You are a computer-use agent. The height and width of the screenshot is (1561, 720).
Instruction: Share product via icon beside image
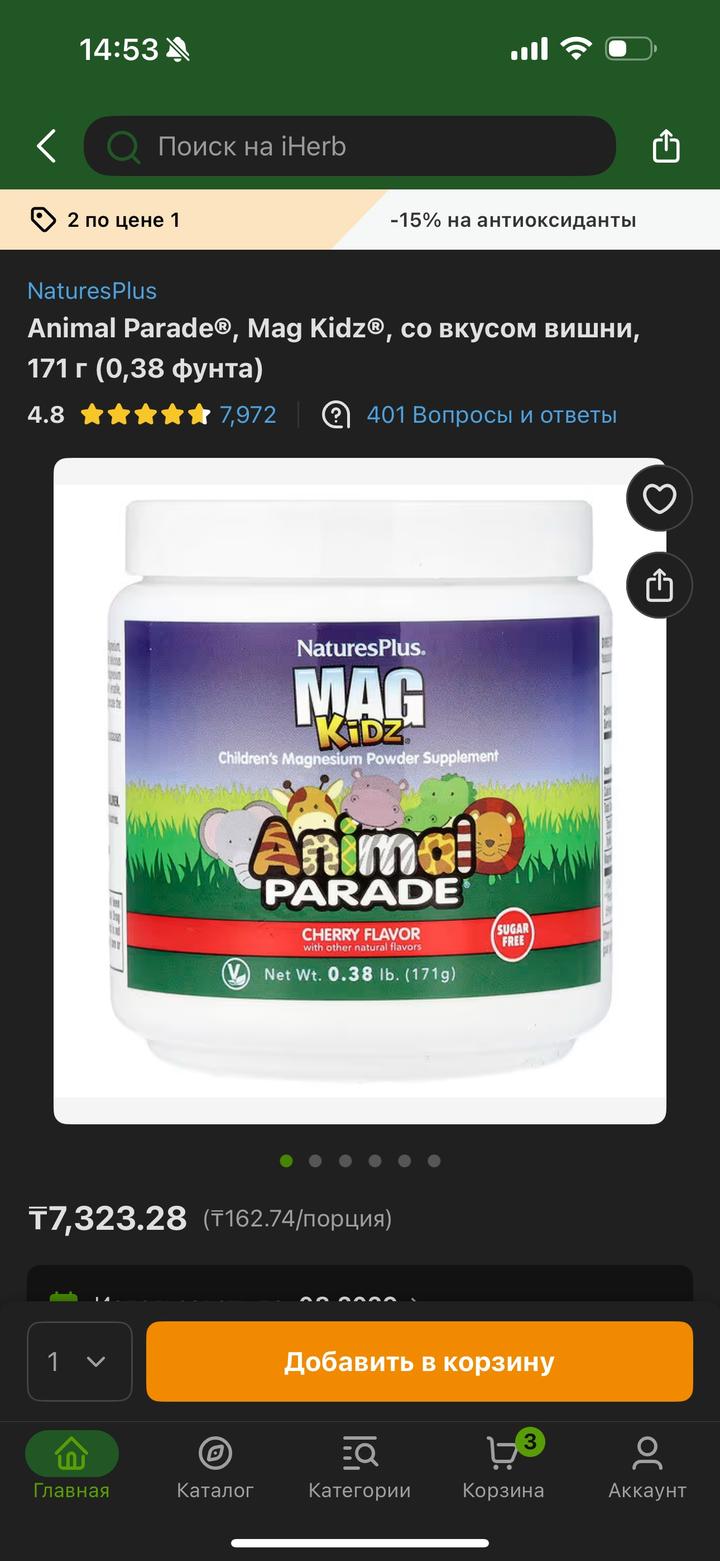coord(659,585)
